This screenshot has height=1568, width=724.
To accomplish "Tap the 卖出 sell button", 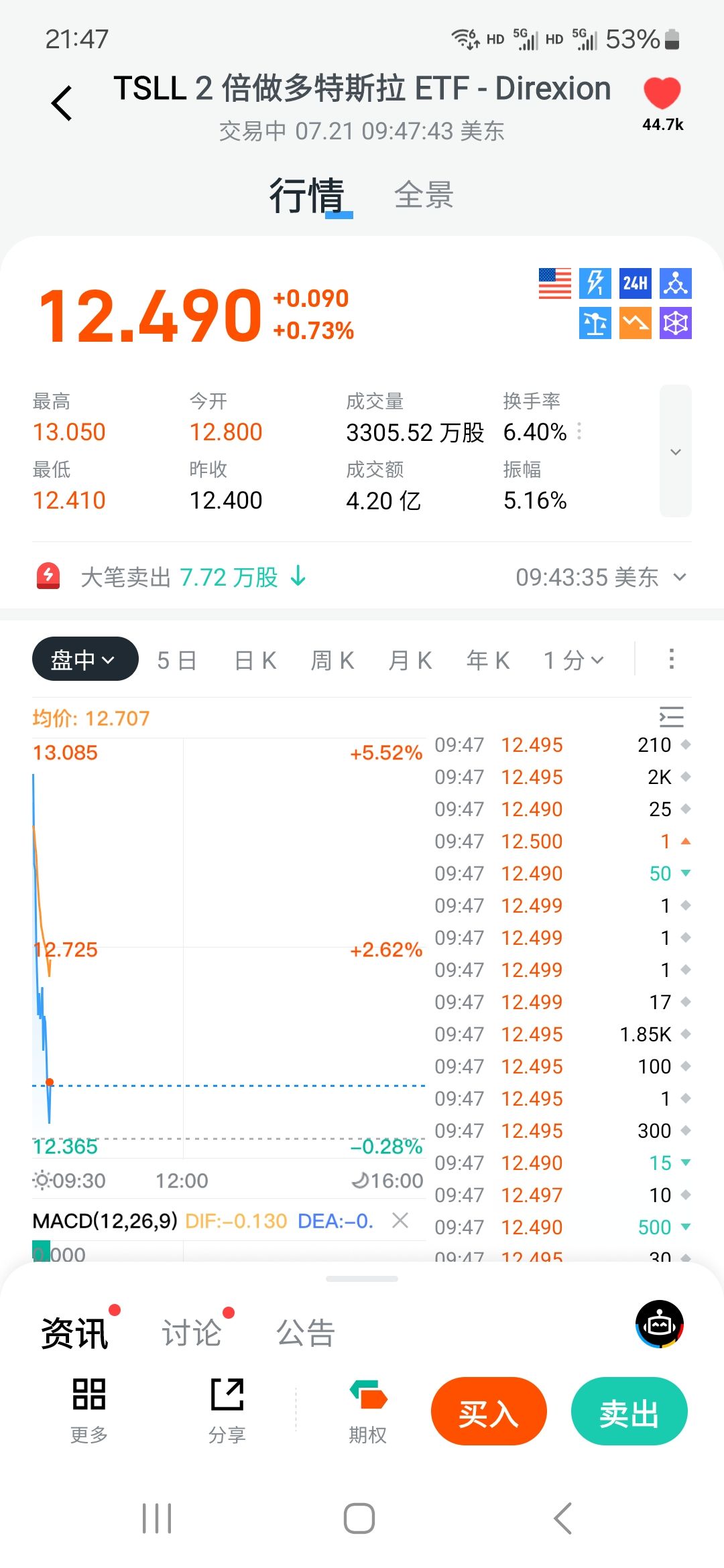I will pos(629,1411).
